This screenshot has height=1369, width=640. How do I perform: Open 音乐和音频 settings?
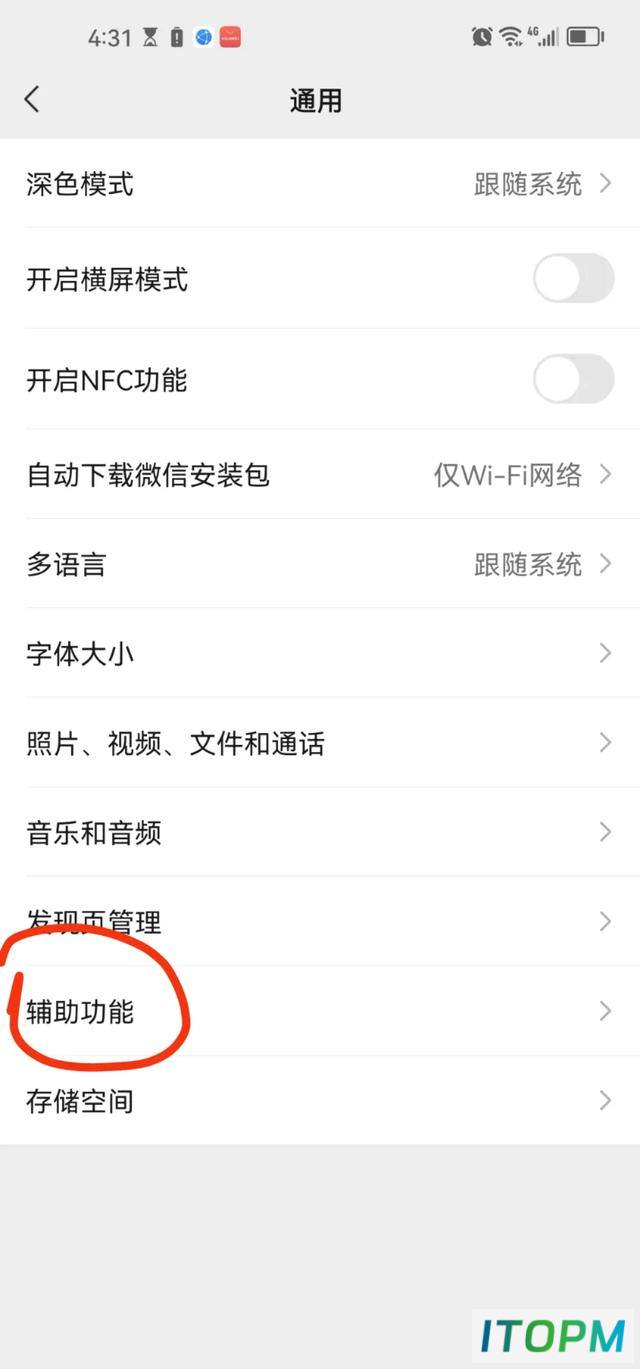(x=320, y=832)
